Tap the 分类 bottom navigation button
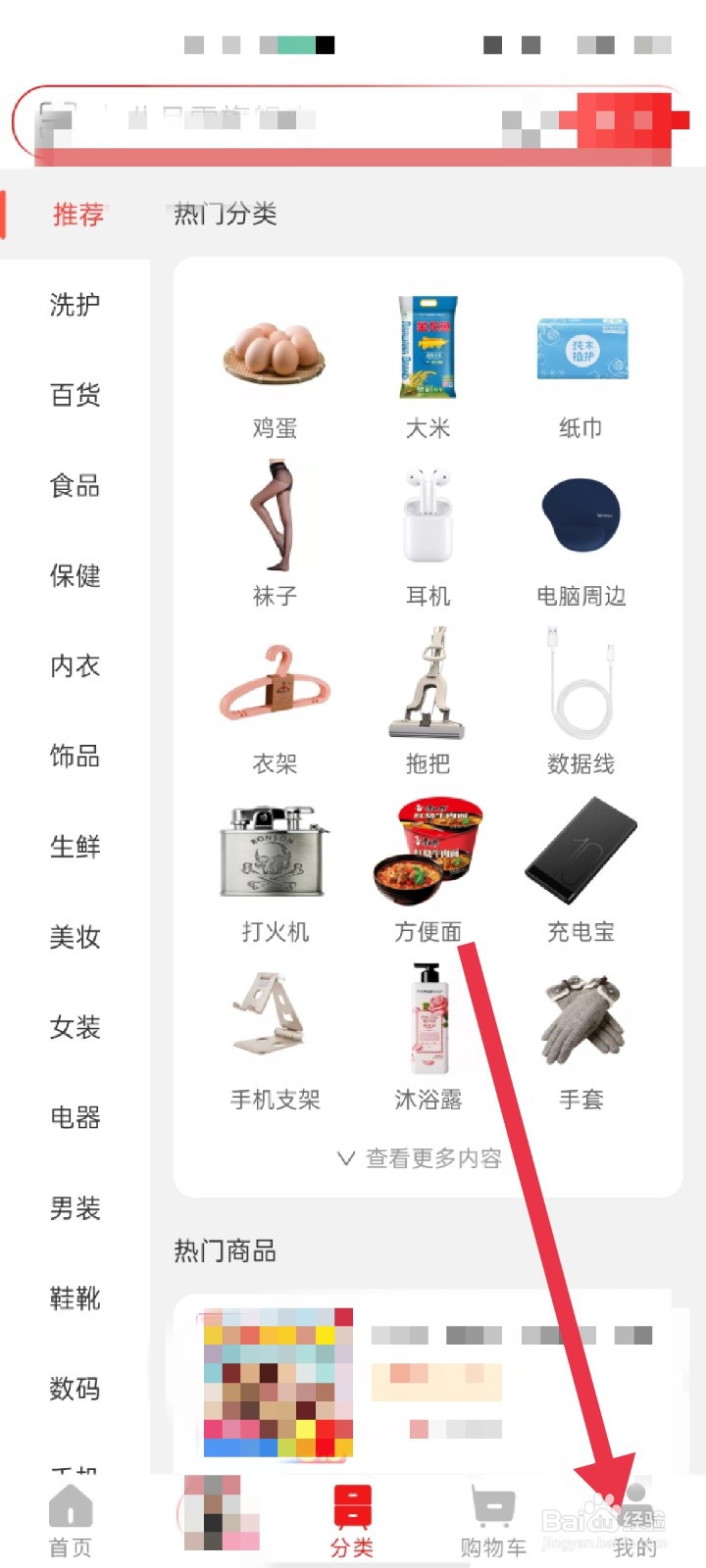Image resolution: width=706 pixels, height=1568 pixels. (x=353, y=1514)
